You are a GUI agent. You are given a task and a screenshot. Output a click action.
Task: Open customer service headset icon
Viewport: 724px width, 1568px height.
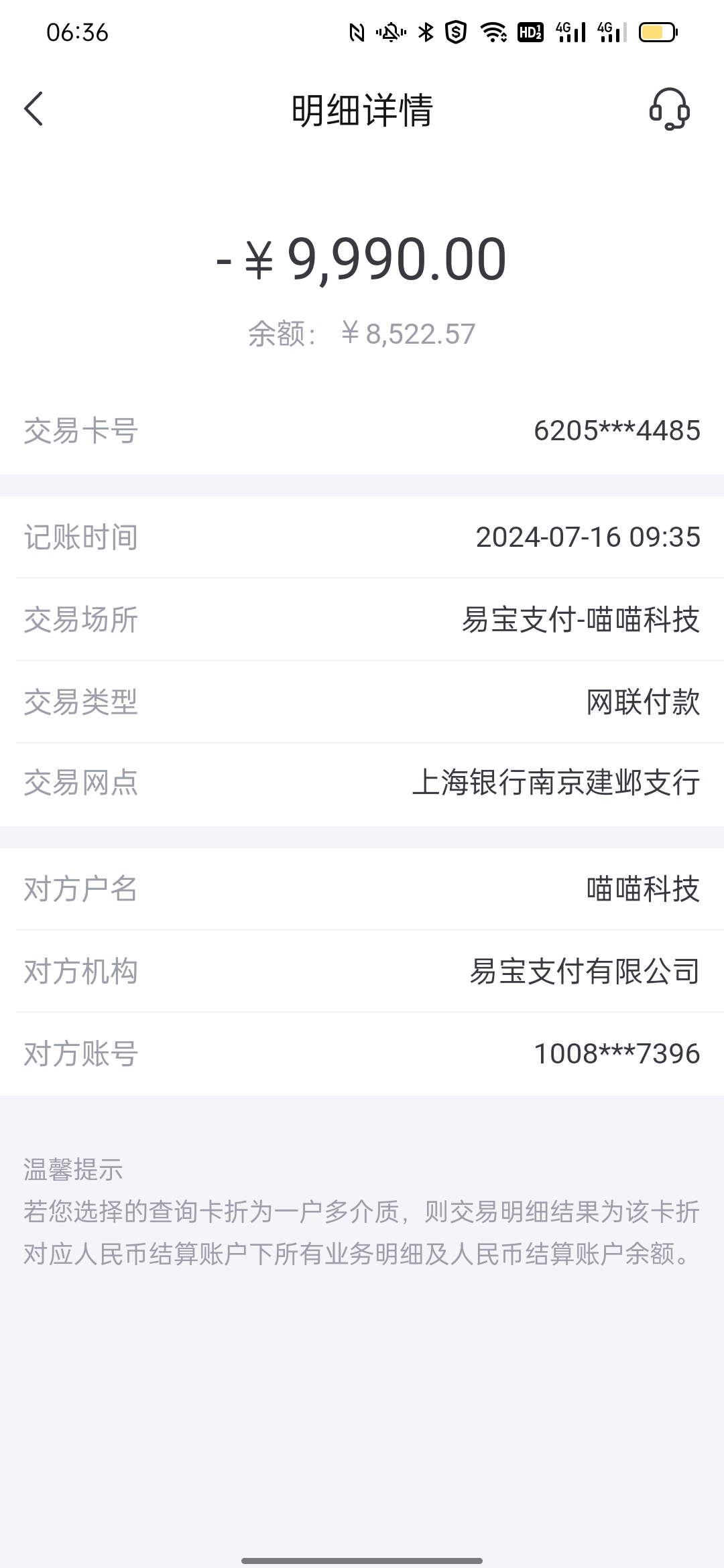[x=669, y=109]
